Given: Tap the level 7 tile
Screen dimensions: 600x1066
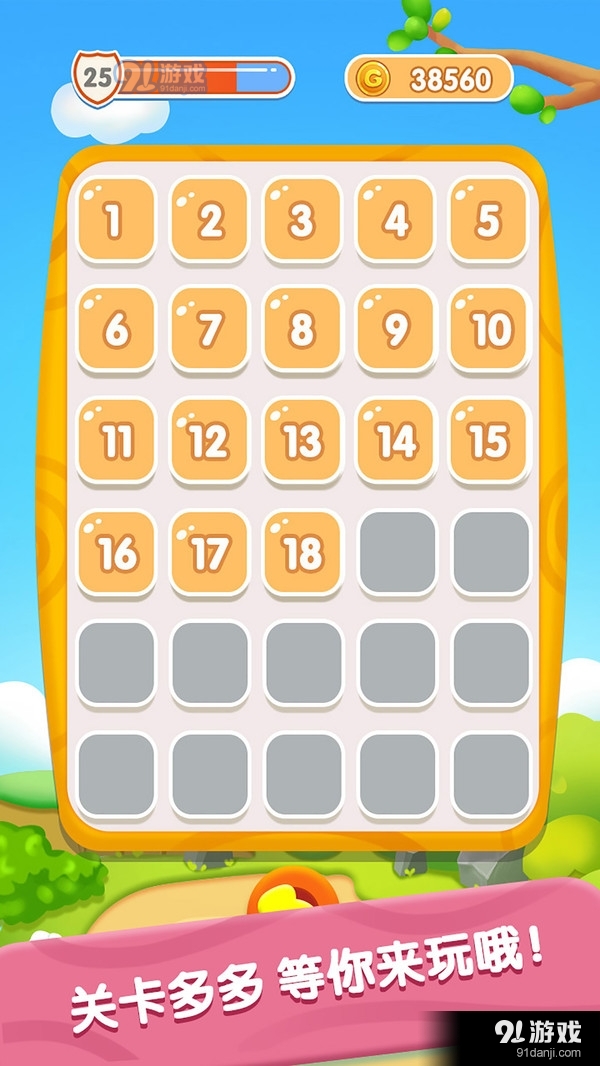Looking at the screenshot, I should (209, 330).
